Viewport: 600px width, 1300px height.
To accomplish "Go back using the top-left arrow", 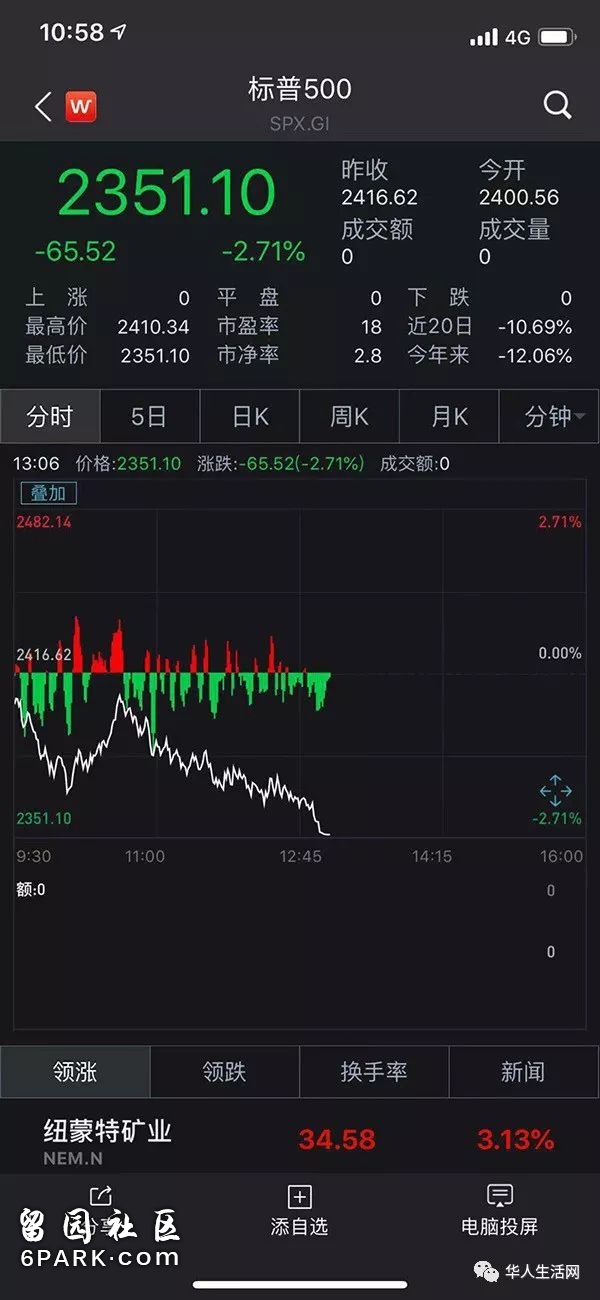I will (x=43, y=107).
